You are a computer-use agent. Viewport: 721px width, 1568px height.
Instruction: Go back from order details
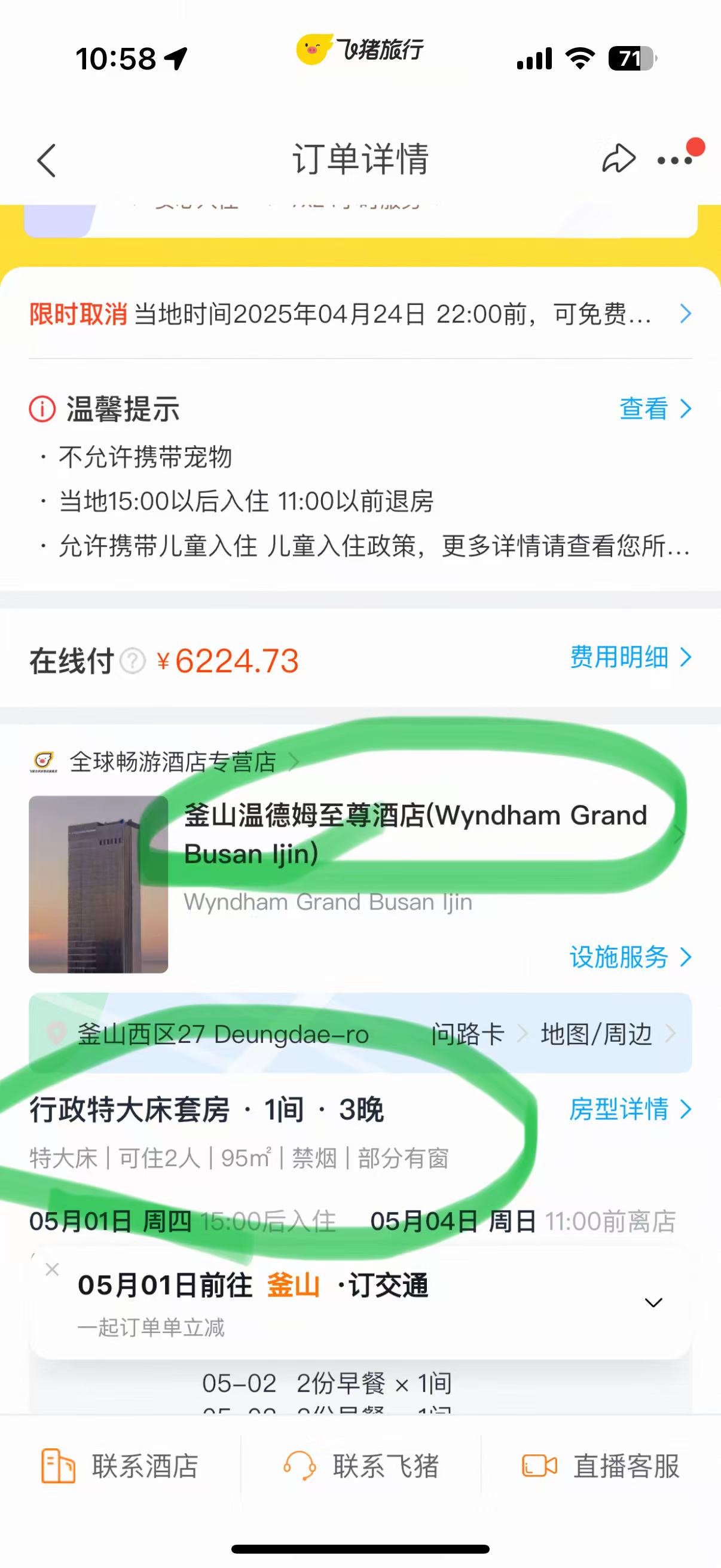[47, 161]
